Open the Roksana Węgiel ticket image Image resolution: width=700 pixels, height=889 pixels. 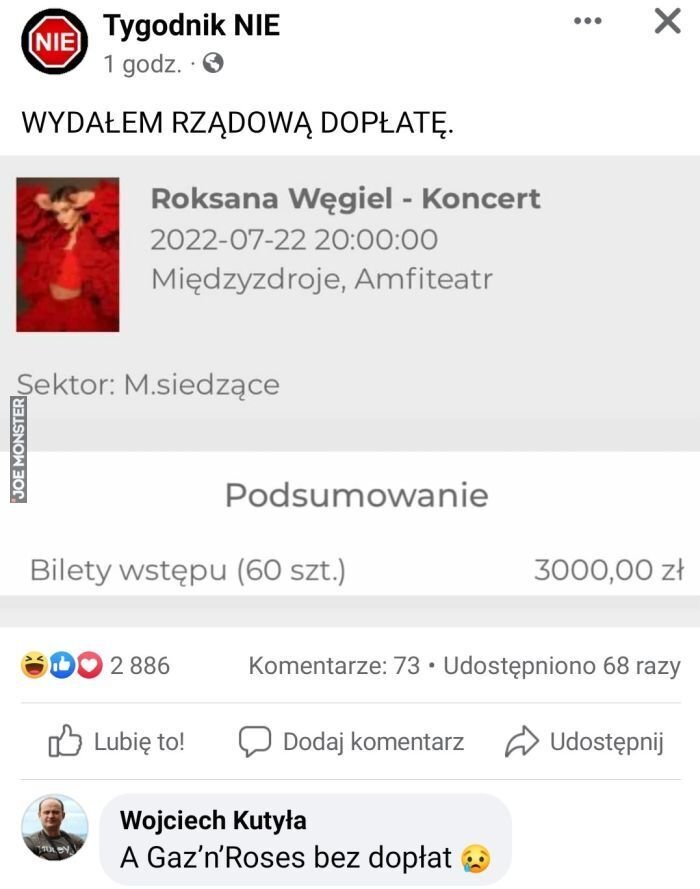(x=68, y=255)
